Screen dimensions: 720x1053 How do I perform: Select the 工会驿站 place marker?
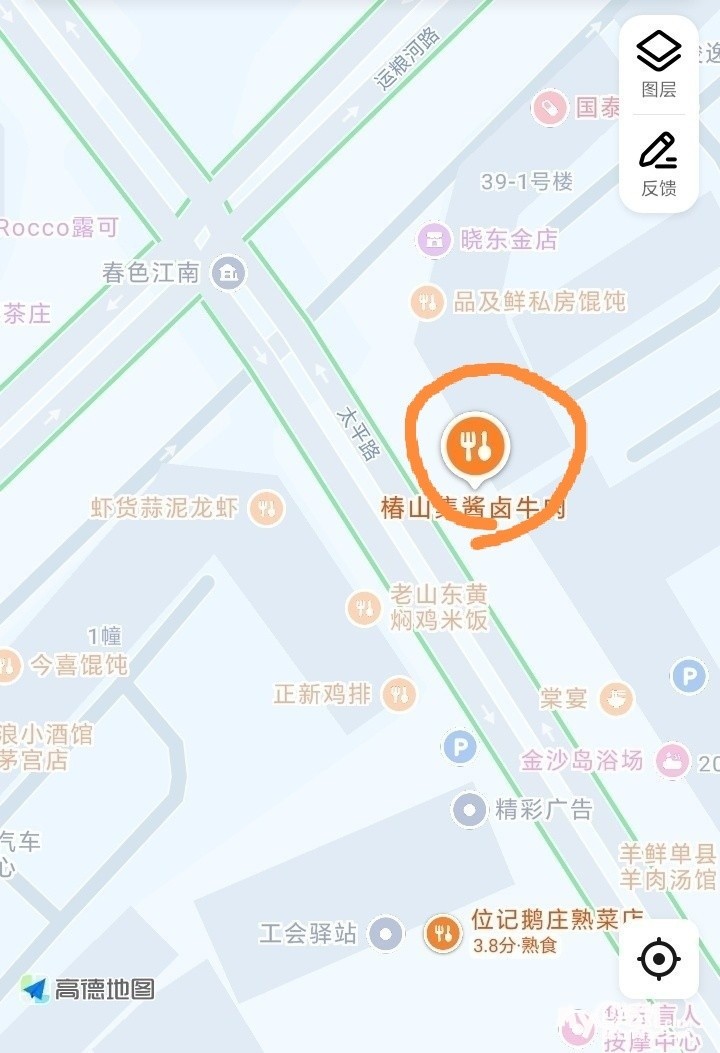click(386, 934)
